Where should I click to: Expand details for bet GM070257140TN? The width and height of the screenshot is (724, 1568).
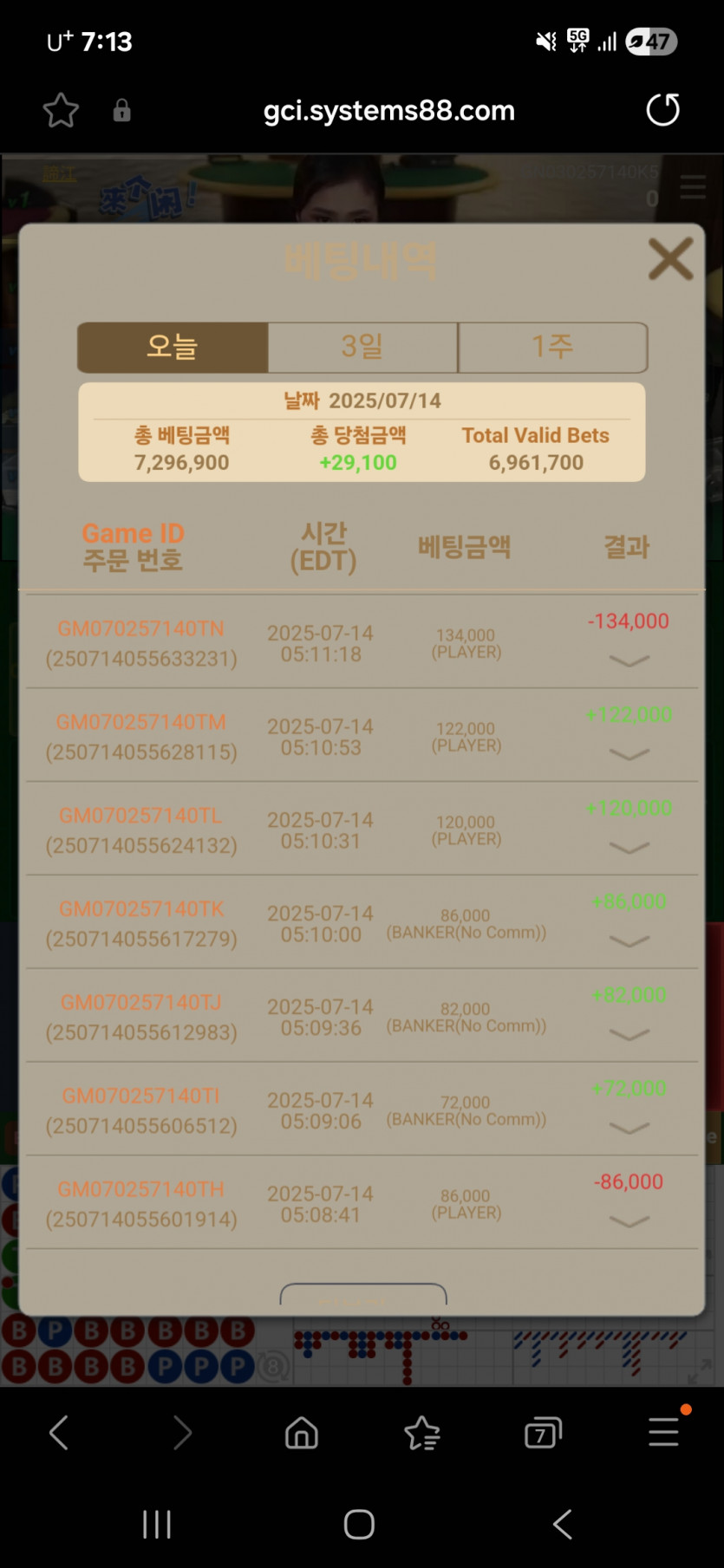(x=629, y=660)
